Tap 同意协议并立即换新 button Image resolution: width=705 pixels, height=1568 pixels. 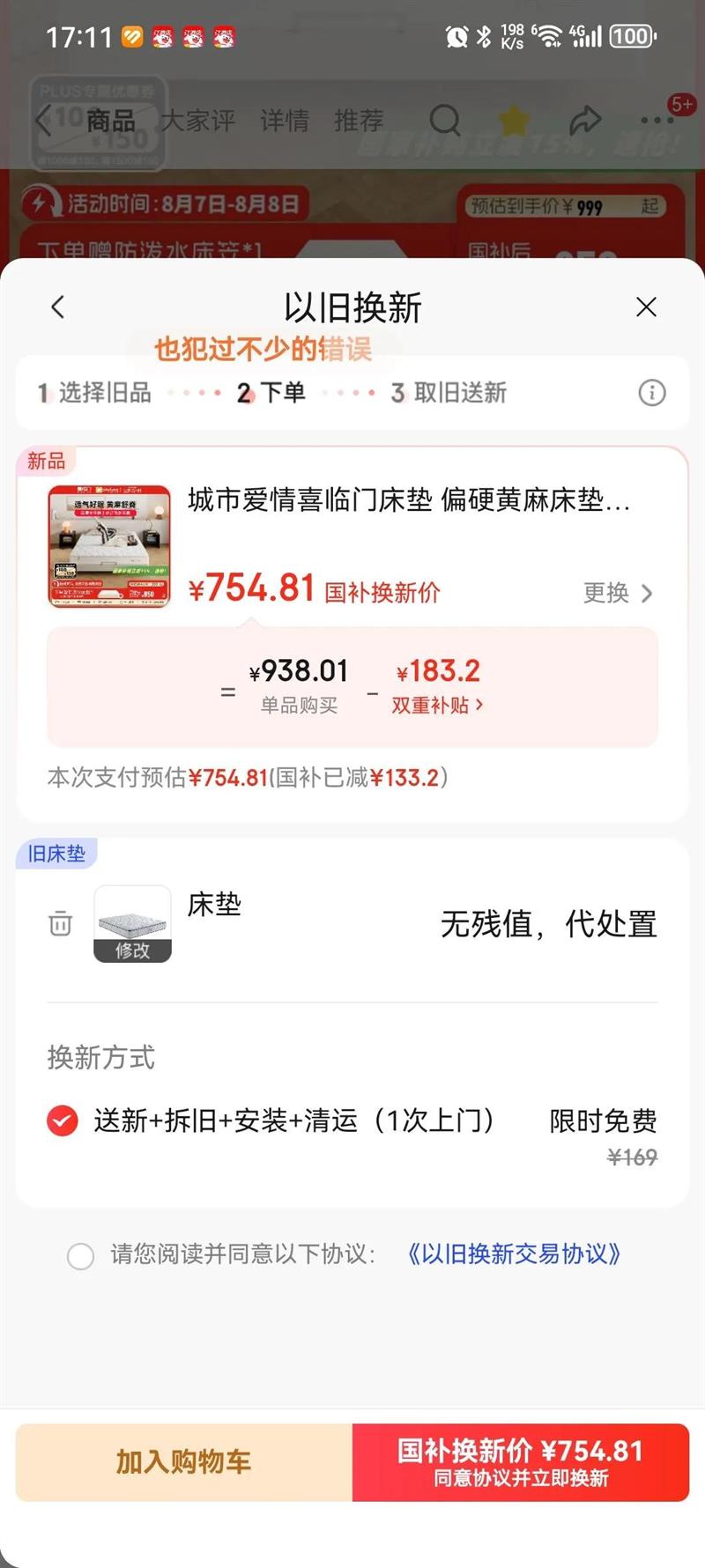tap(521, 1462)
